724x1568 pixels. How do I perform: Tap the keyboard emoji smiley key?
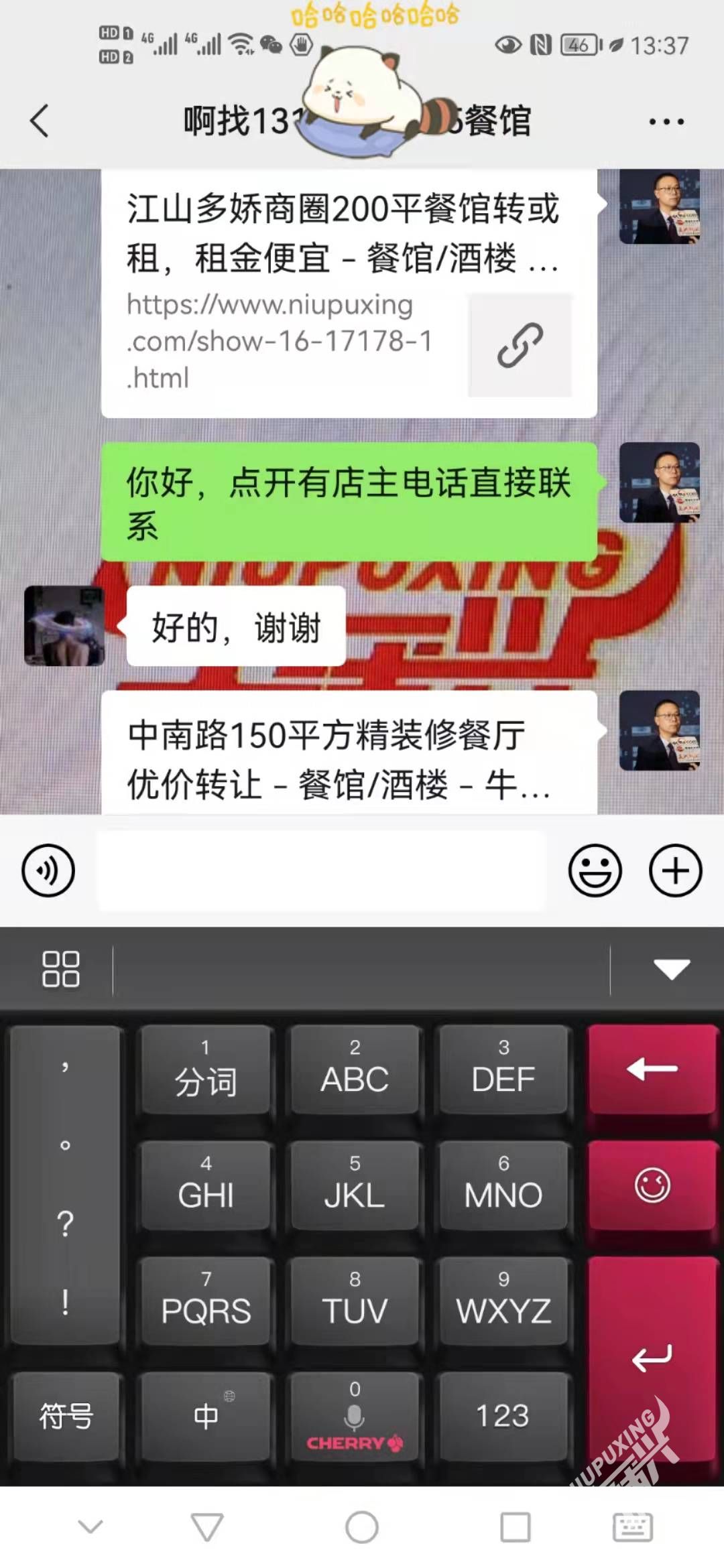[652, 1185]
